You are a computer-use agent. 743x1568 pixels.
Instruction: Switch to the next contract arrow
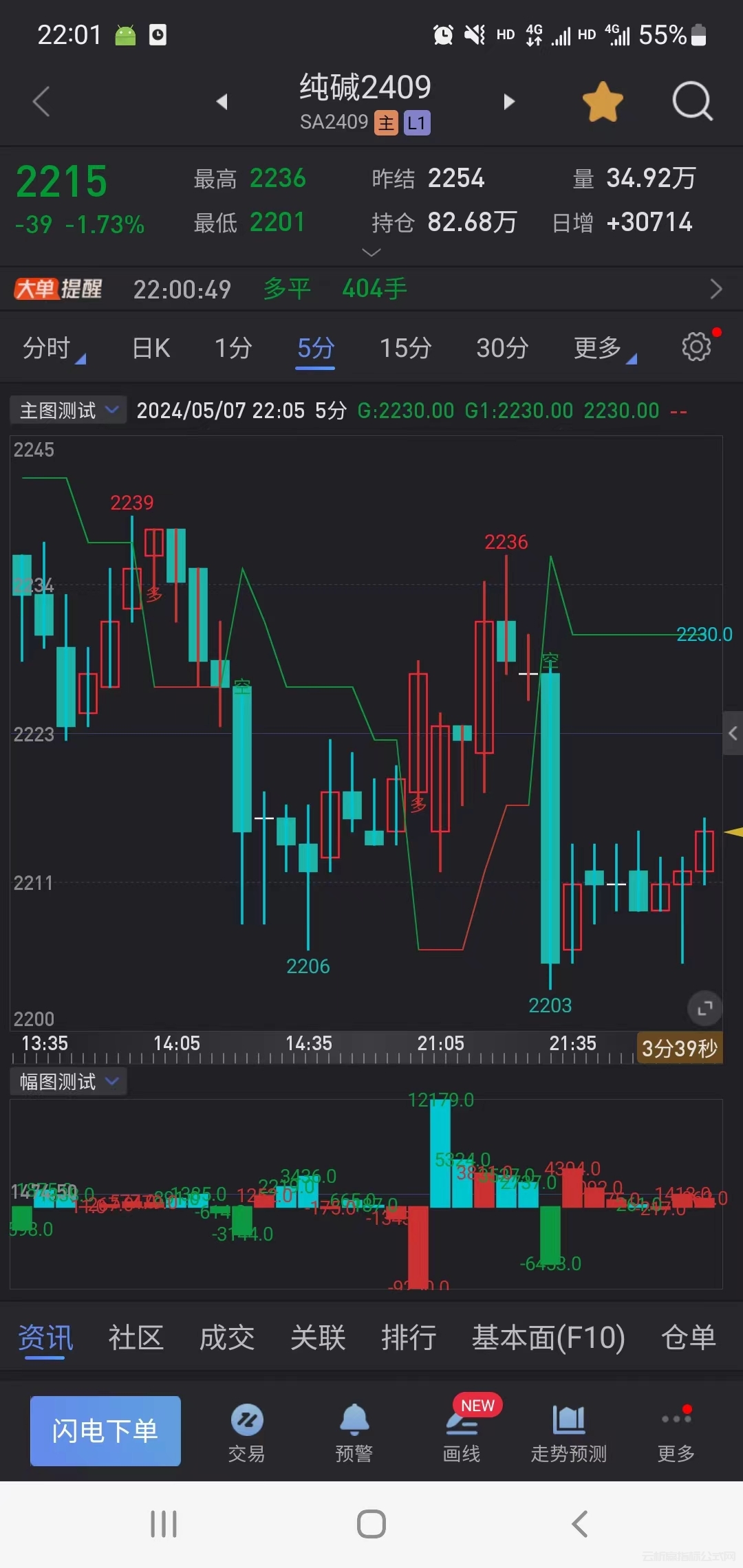click(x=509, y=102)
